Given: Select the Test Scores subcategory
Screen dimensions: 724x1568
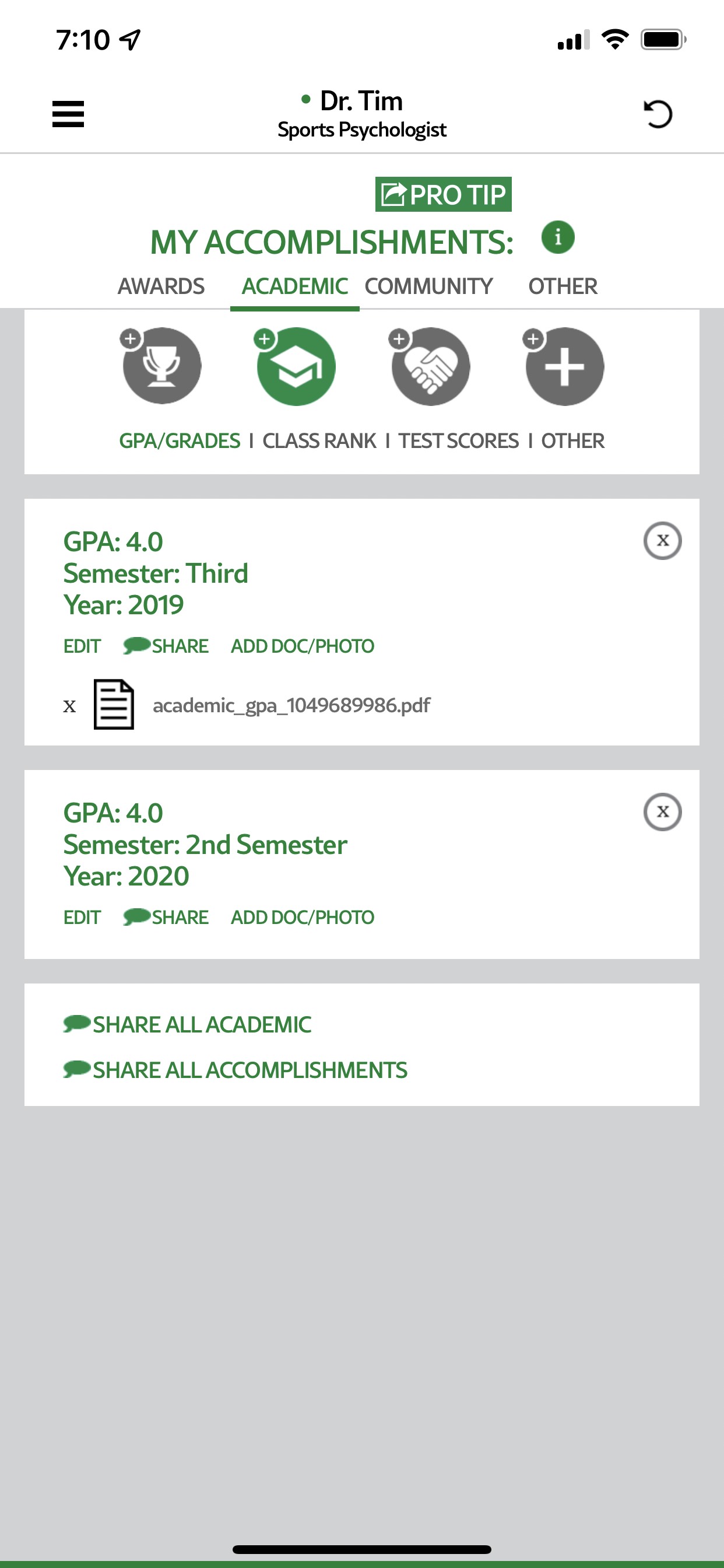Looking at the screenshot, I should [458, 440].
